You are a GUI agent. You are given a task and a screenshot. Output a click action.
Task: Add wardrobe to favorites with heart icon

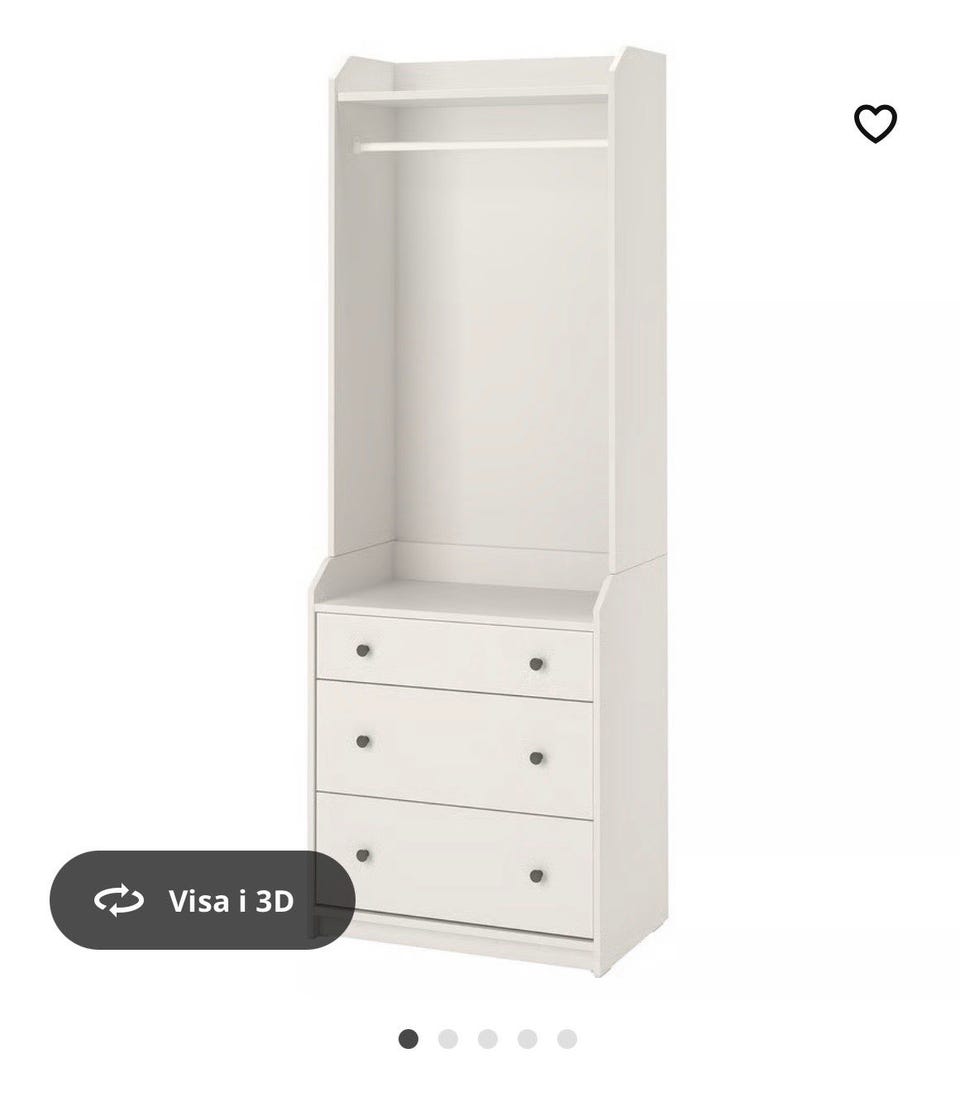(x=875, y=124)
